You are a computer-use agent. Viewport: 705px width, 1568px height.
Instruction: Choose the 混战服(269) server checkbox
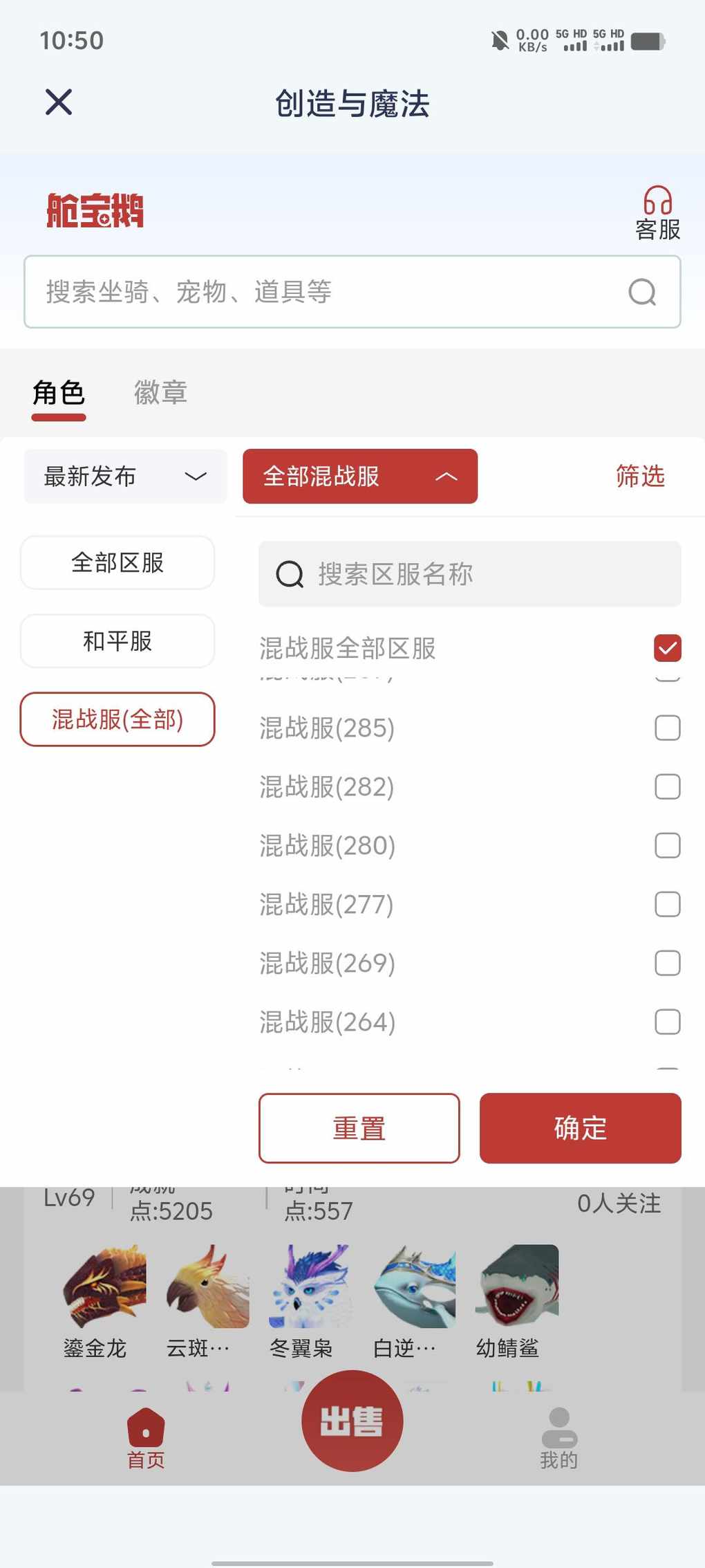pyautogui.click(x=667, y=963)
